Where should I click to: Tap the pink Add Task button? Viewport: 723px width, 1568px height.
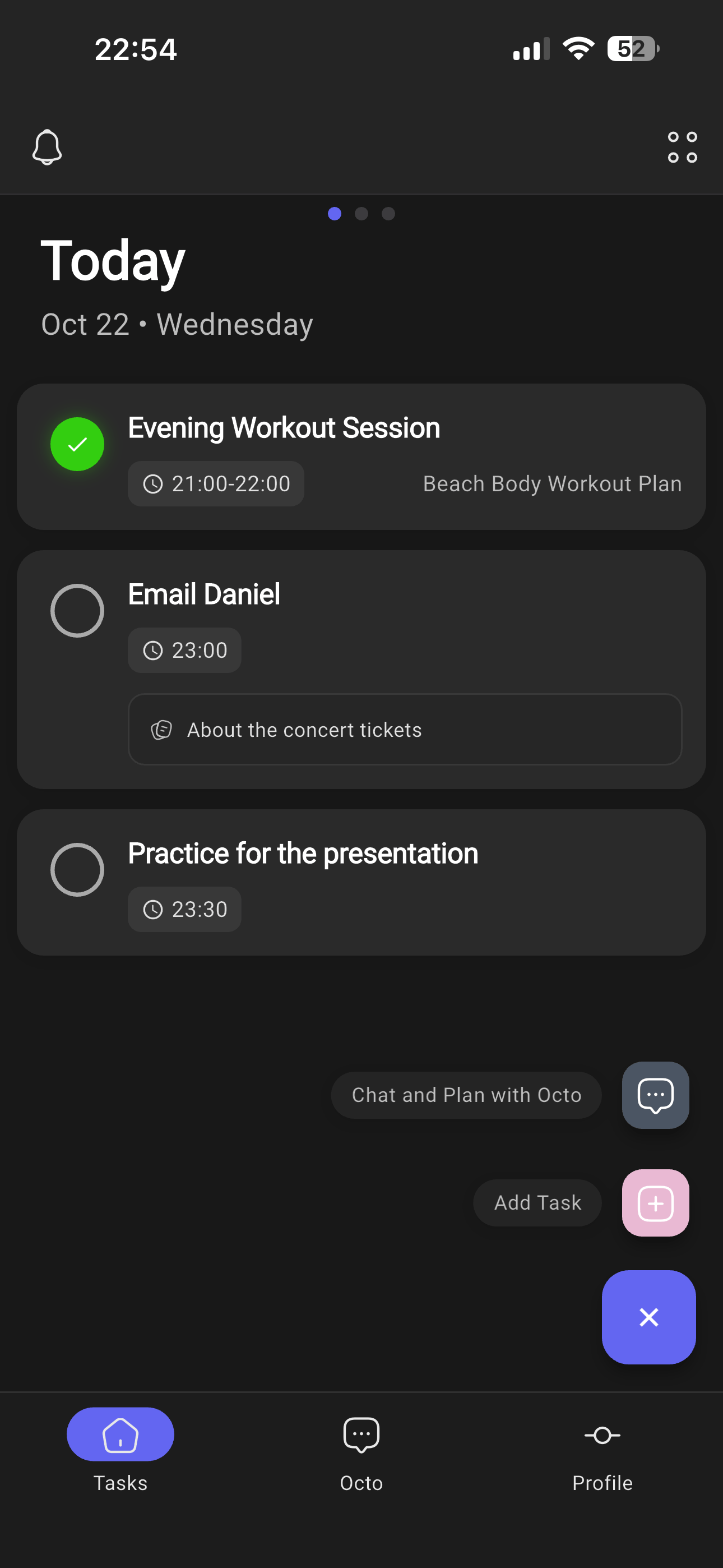click(655, 1203)
